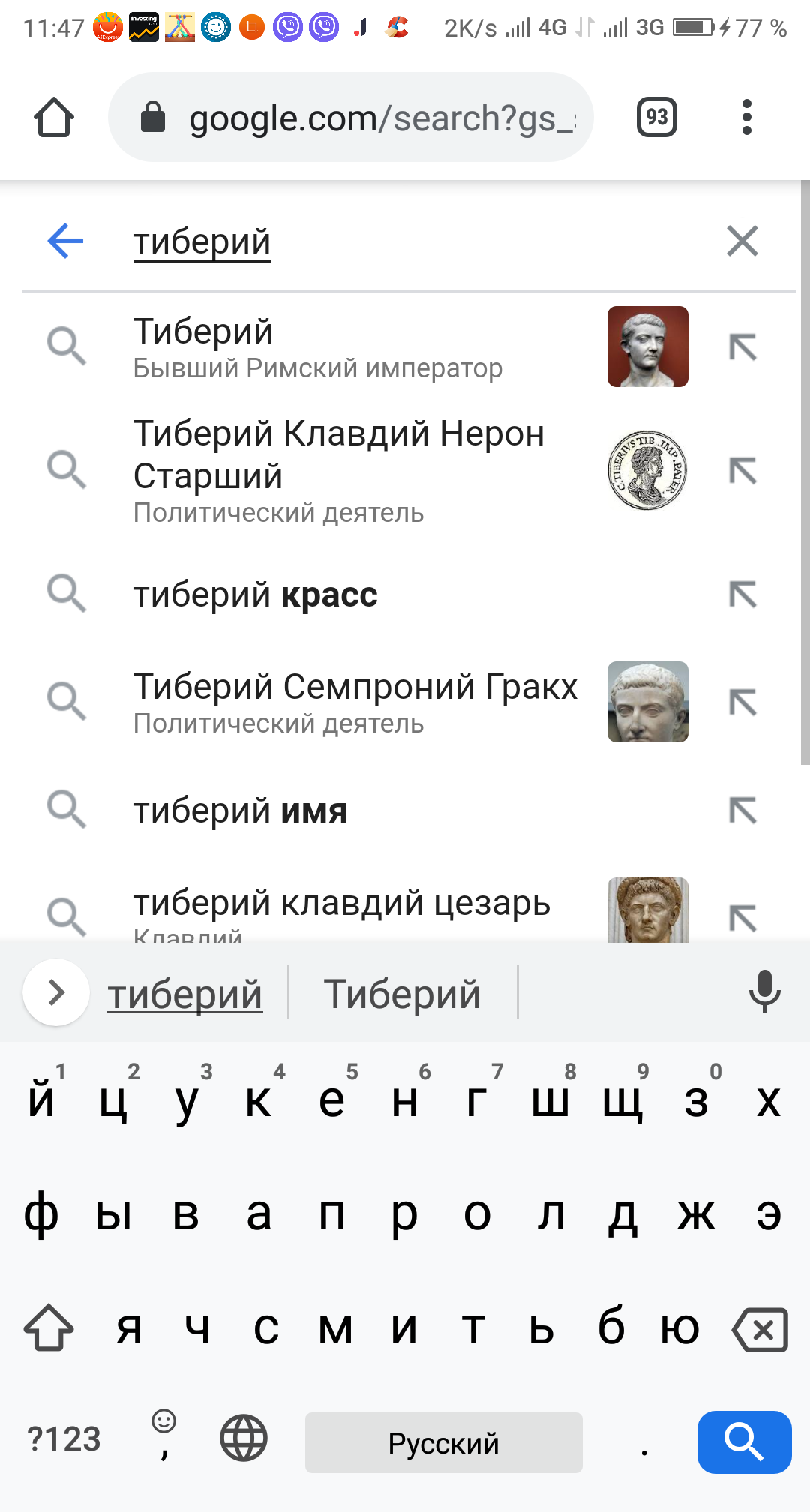Choose the Тиберий Клавдий Нерон Старший suggestion
Screen dimensions: 810x1512
tap(338, 470)
